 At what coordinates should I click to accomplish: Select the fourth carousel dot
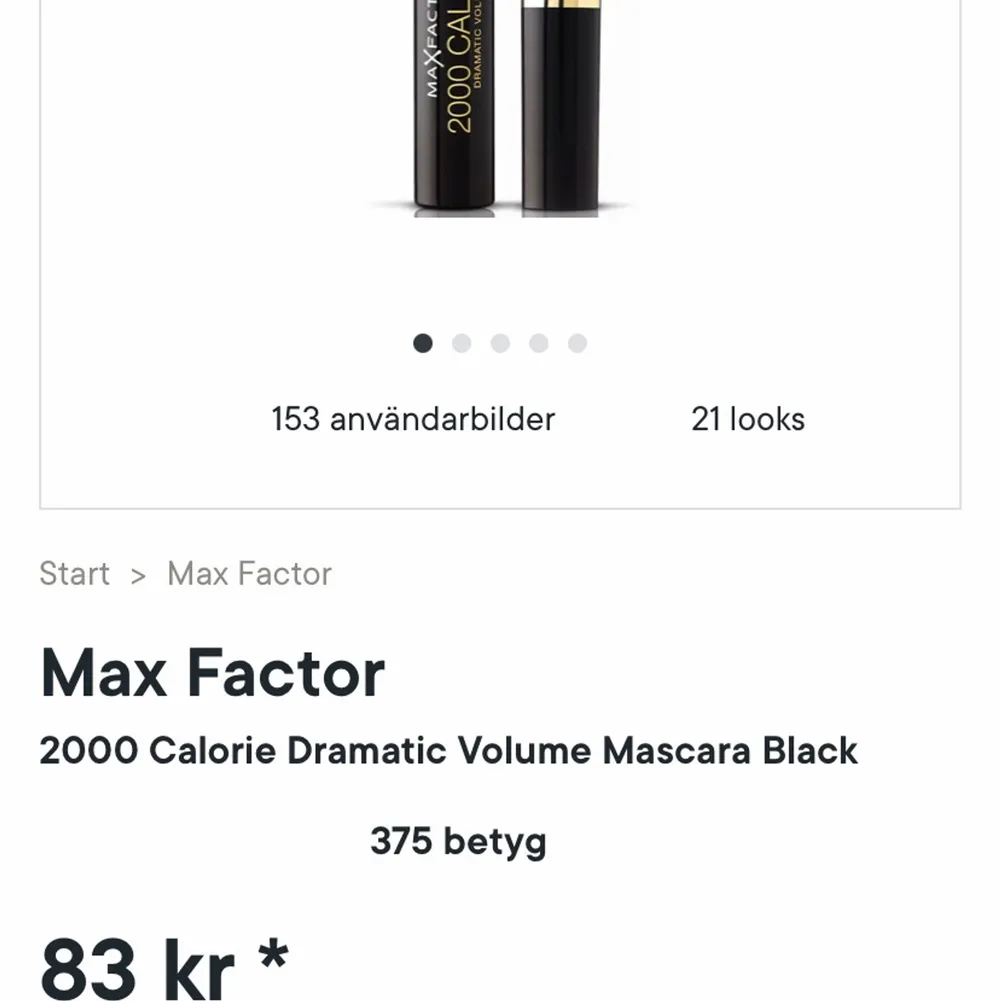coord(537,344)
